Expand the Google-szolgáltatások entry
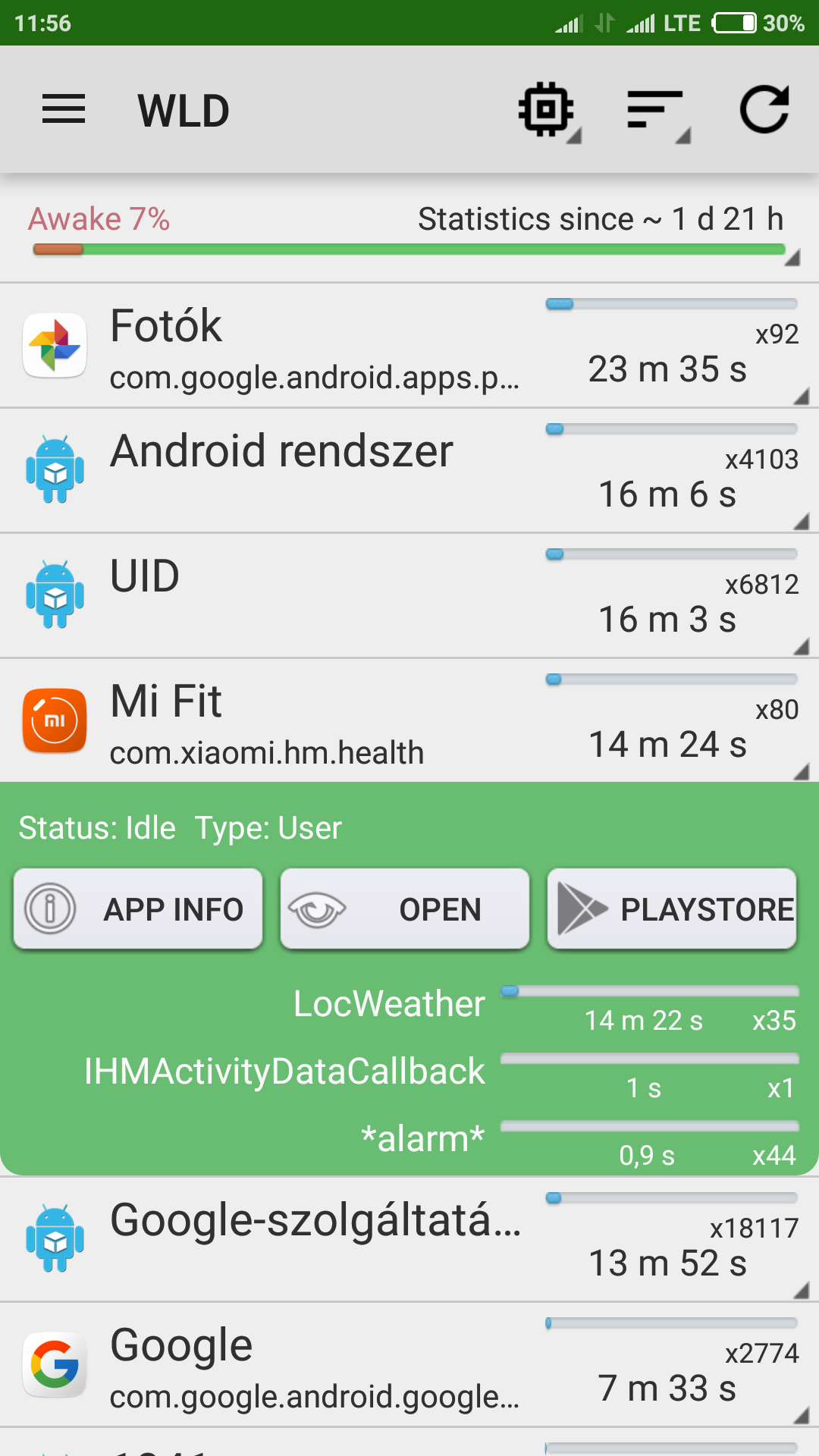Screen dimensions: 819x1456 (x=409, y=1240)
